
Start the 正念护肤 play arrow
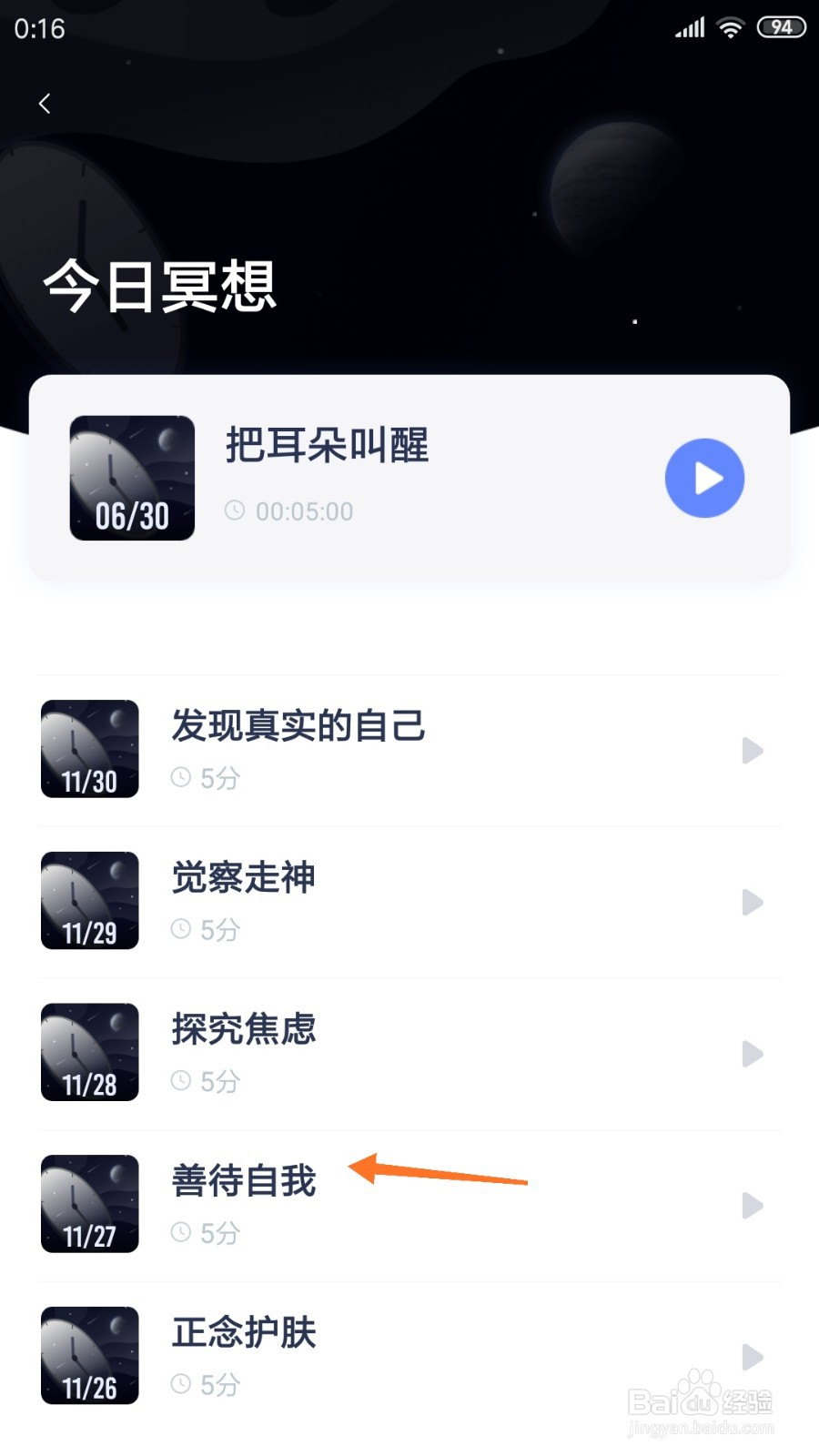click(752, 1357)
